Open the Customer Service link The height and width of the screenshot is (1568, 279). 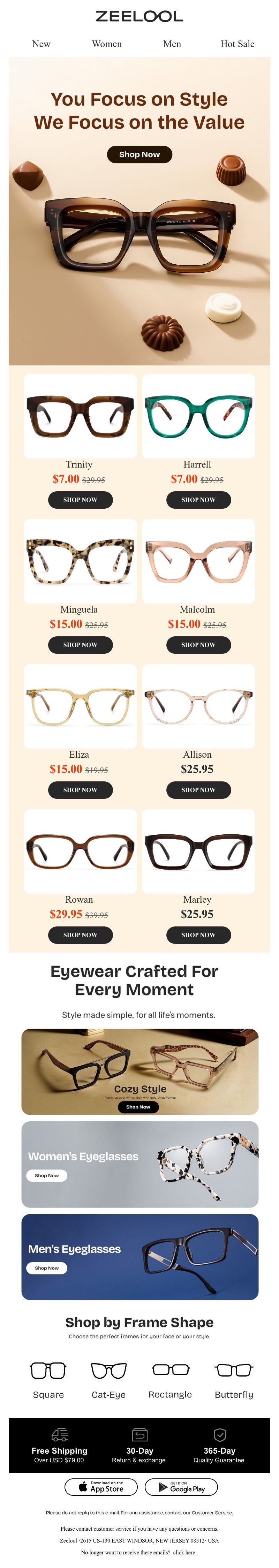212,1513
